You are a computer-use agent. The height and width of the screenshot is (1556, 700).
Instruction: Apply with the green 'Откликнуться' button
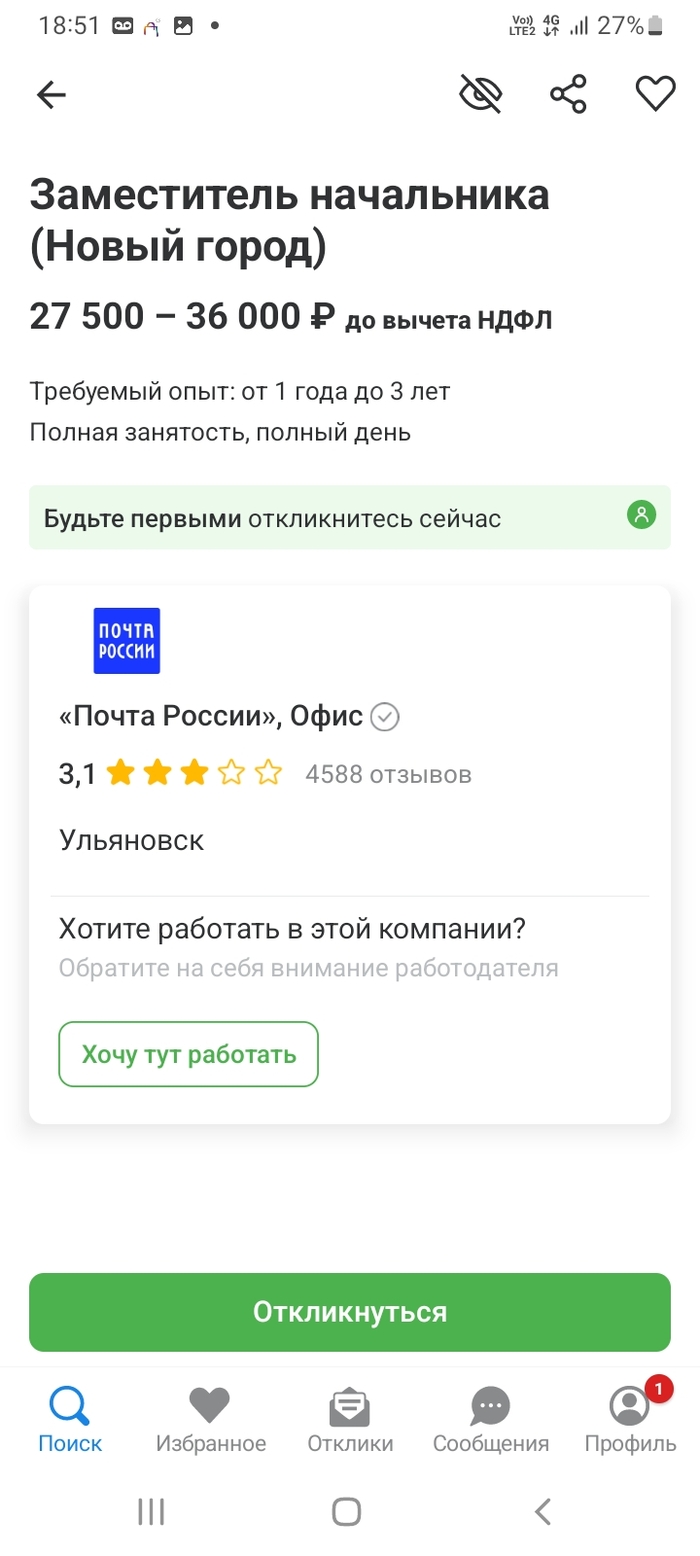pos(349,1312)
